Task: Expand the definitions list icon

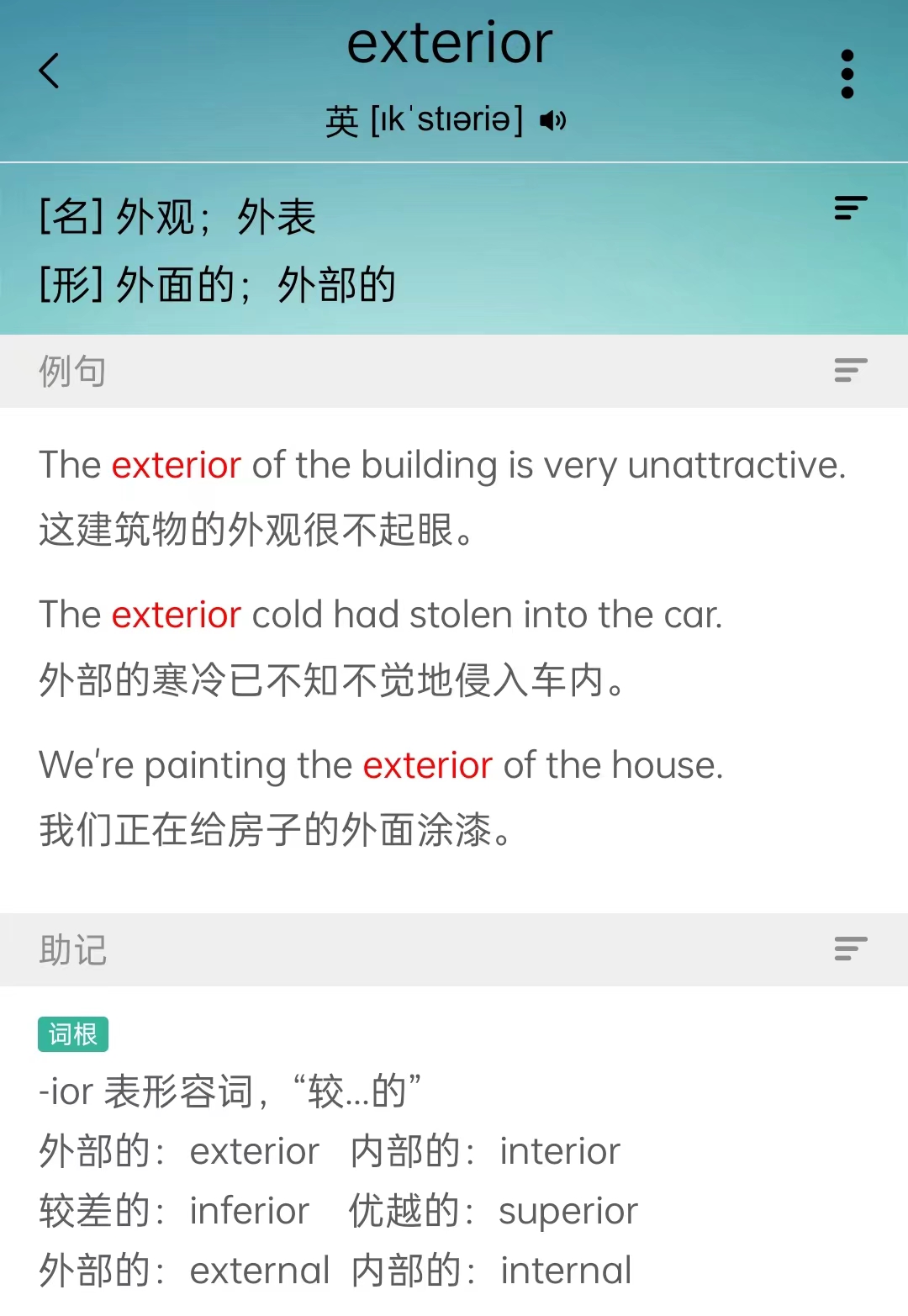Action: (x=850, y=208)
